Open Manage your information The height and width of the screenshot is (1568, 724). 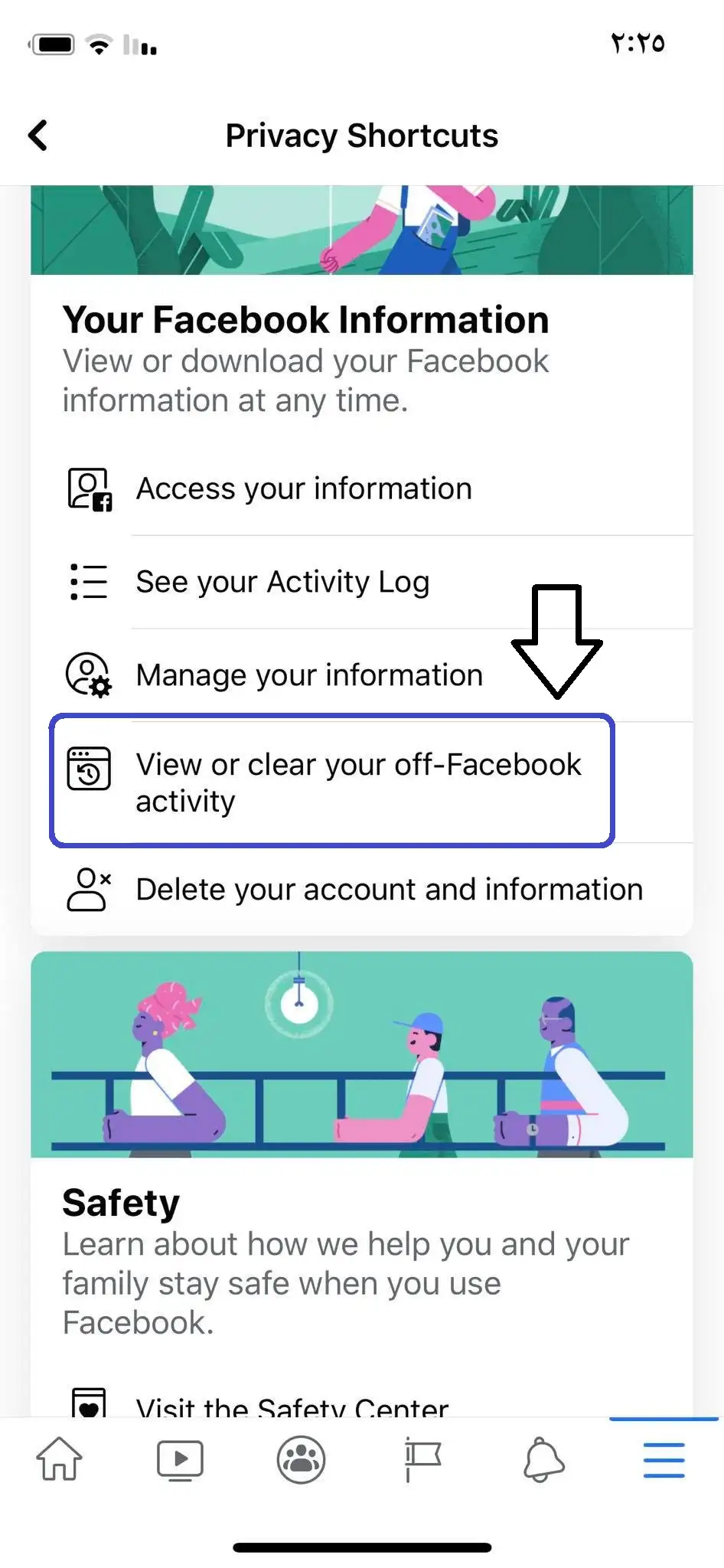tap(309, 675)
